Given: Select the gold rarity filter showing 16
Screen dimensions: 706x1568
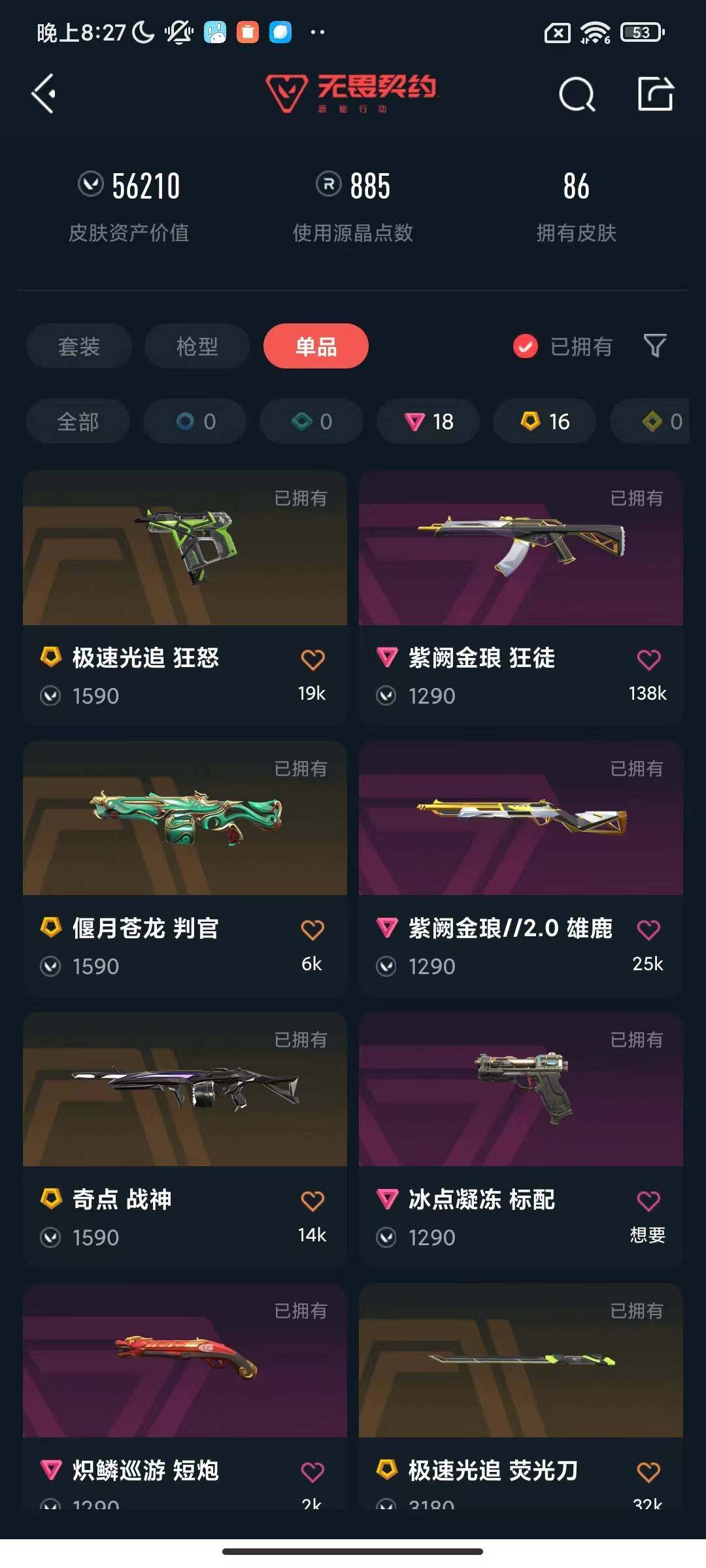Looking at the screenshot, I should point(543,421).
